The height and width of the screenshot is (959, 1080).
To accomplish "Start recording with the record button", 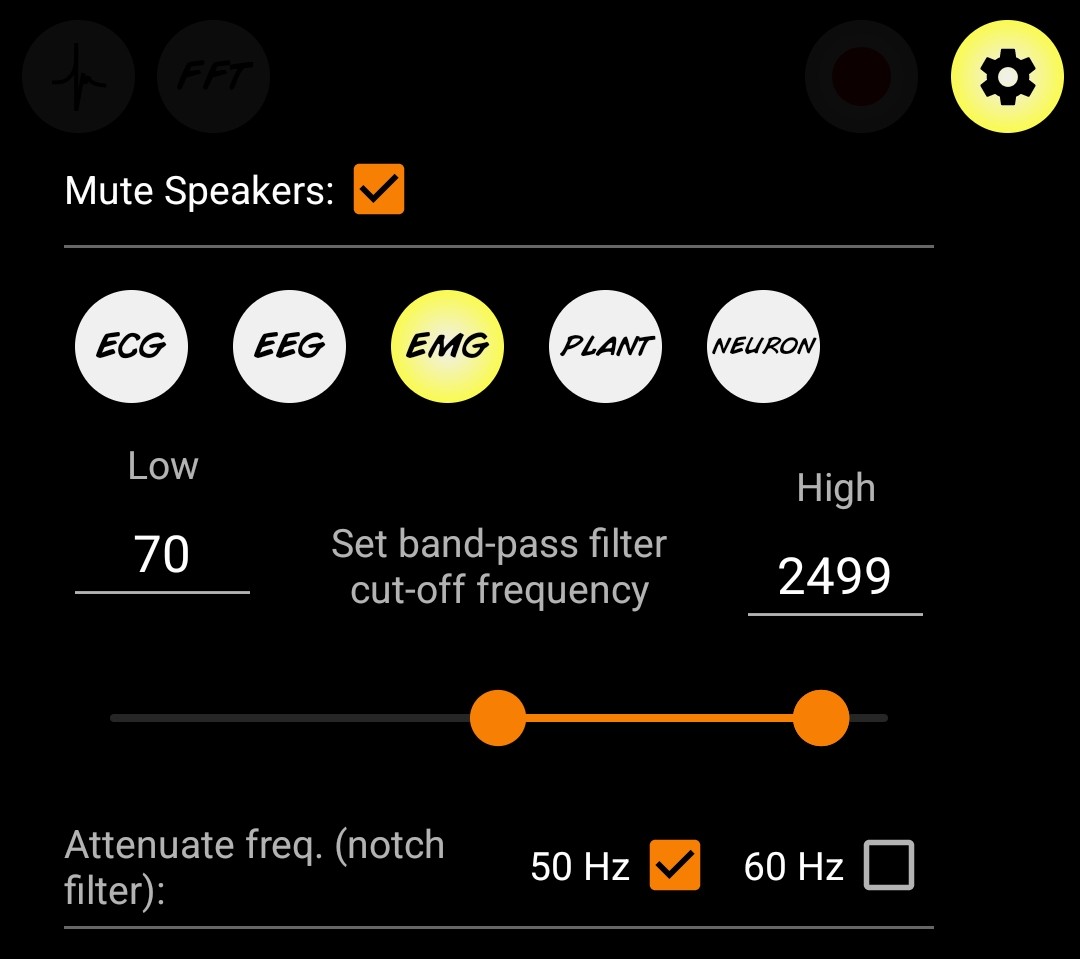I will coord(861,77).
